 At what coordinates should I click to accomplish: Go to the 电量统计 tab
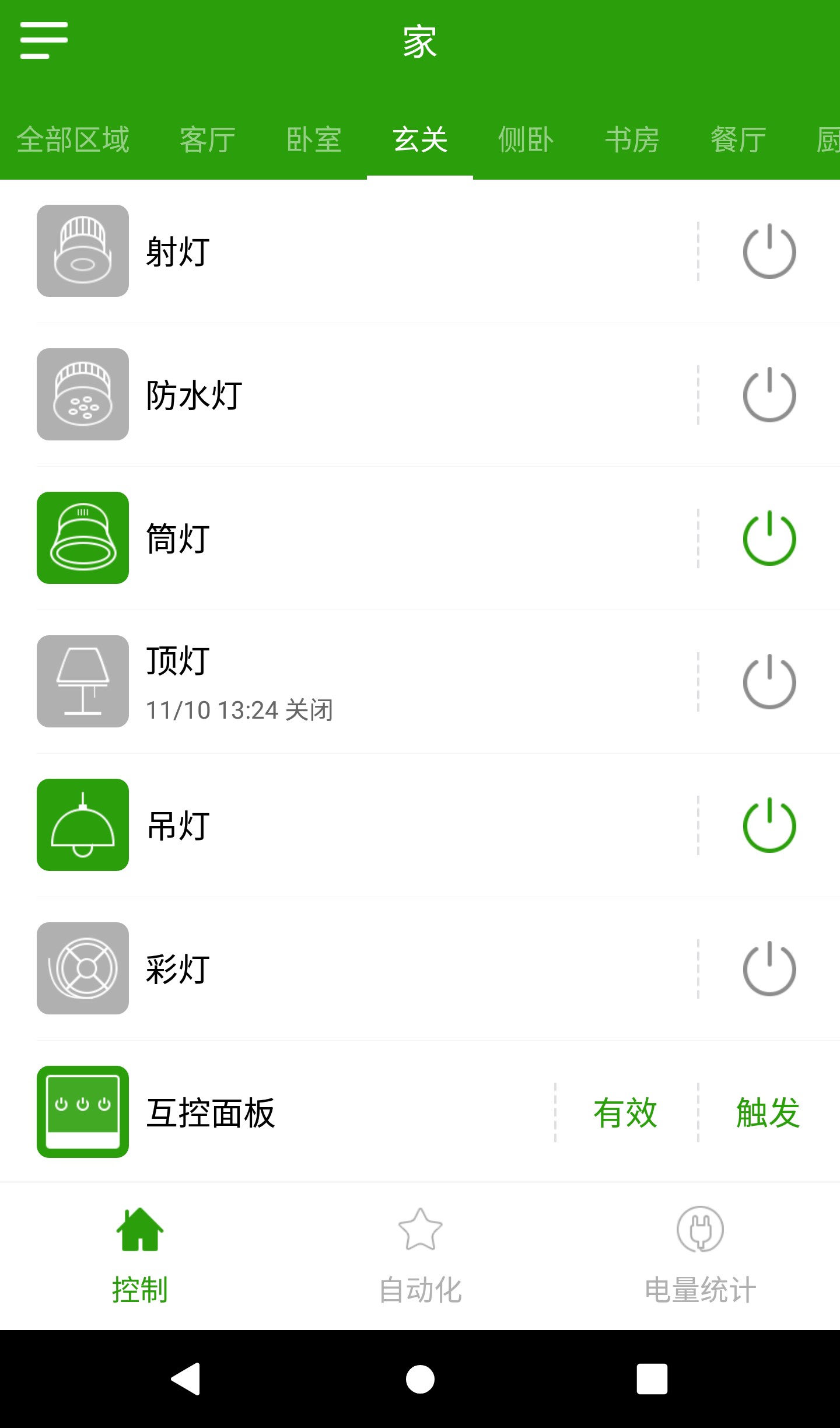tap(700, 1254)
